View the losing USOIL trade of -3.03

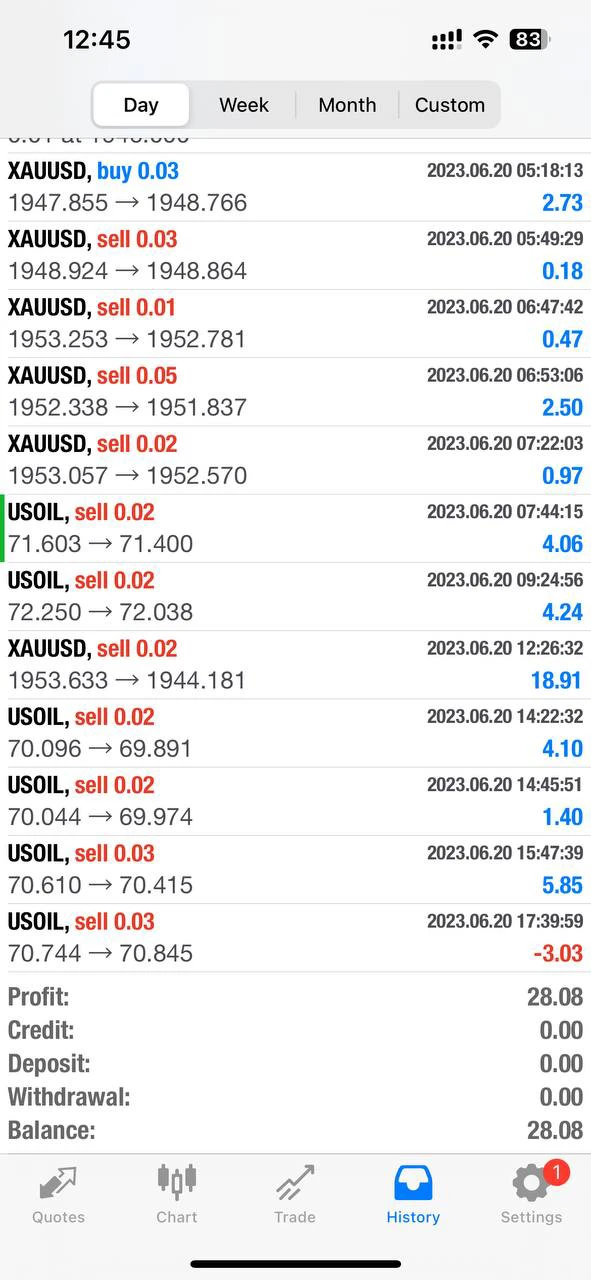click(295, 937)
